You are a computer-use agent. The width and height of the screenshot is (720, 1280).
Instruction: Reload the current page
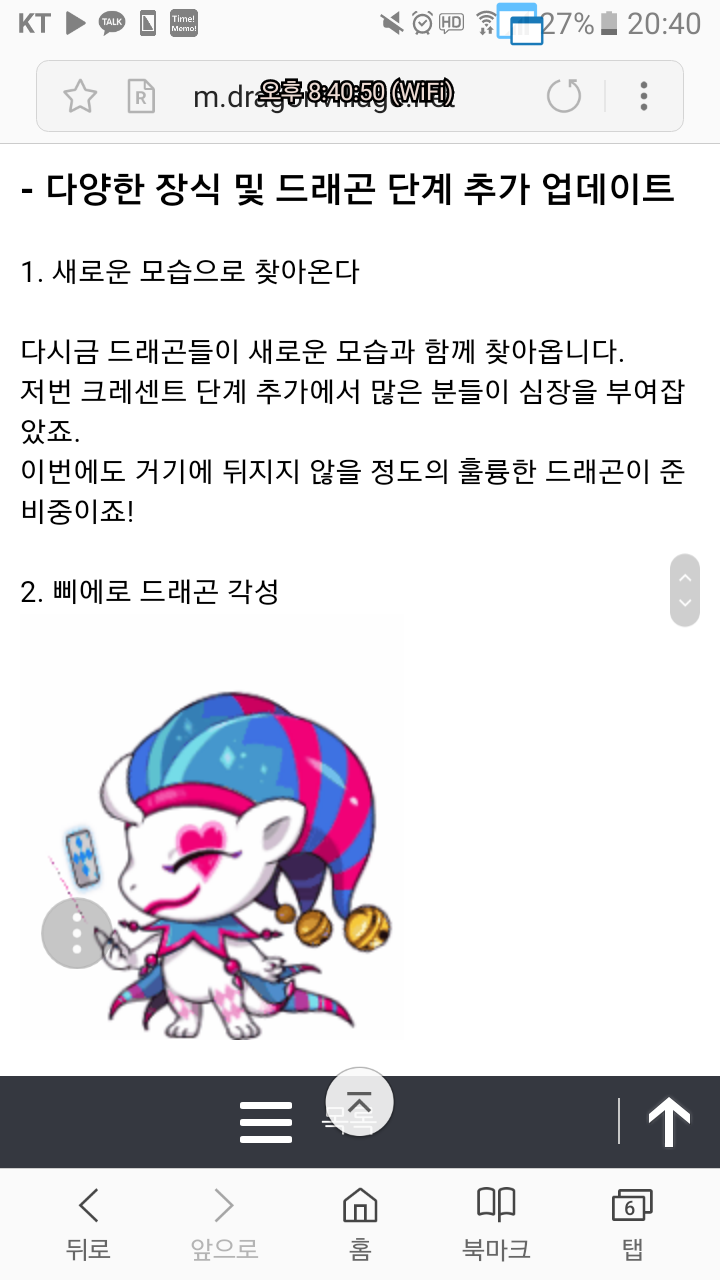pos(563,96)
